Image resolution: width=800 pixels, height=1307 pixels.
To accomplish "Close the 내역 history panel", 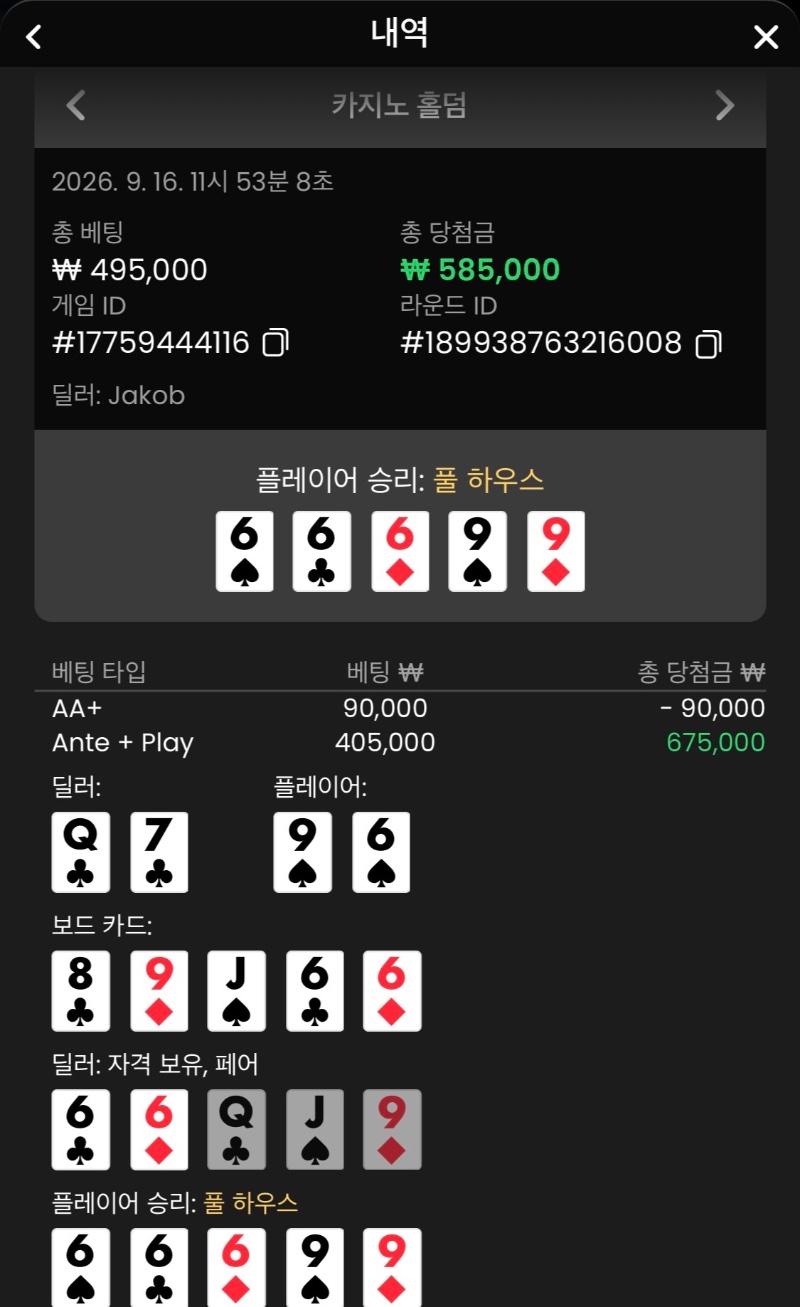I will (766, 38).
